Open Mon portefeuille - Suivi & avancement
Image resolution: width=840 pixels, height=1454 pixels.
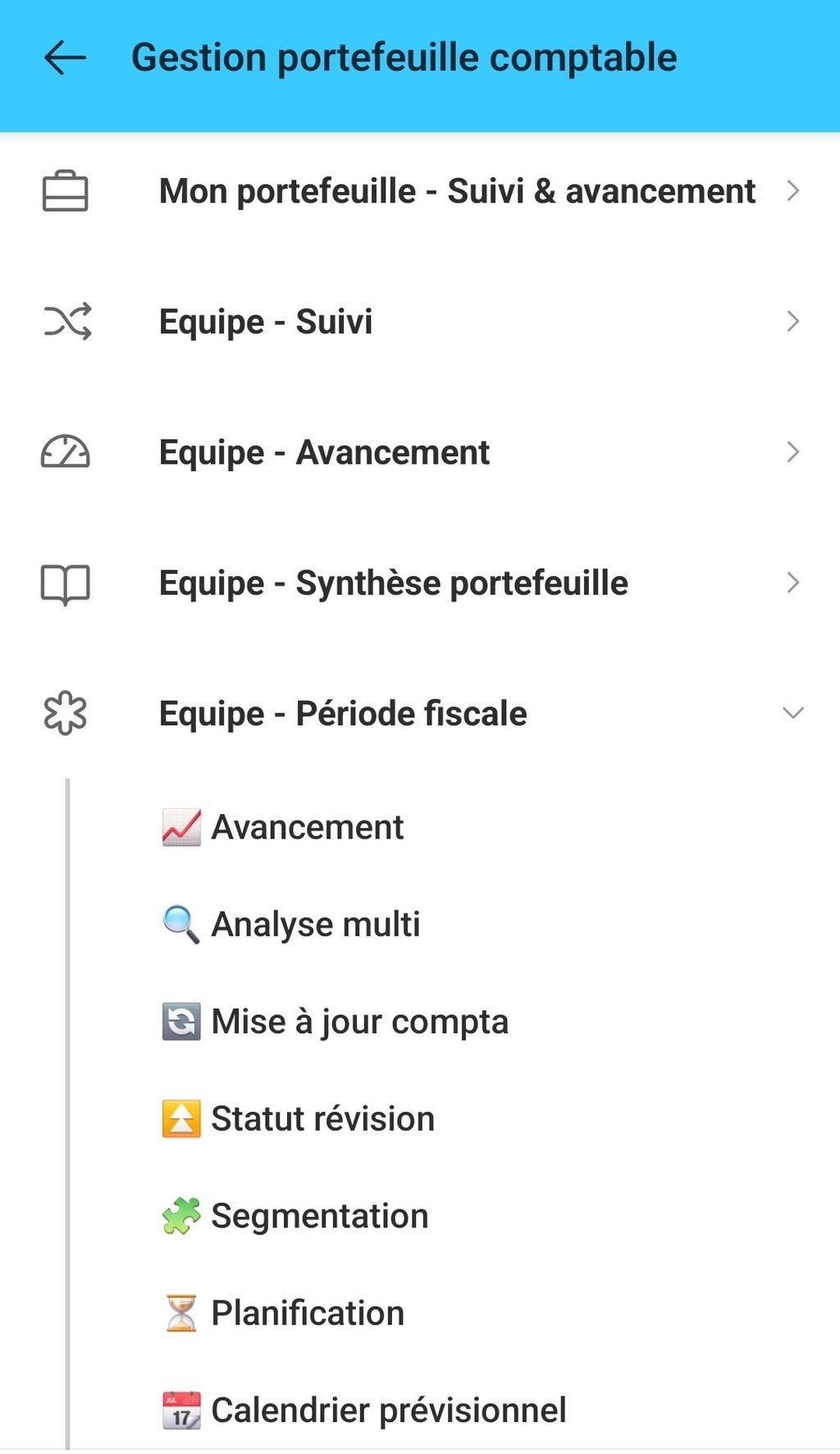[456, 191]
